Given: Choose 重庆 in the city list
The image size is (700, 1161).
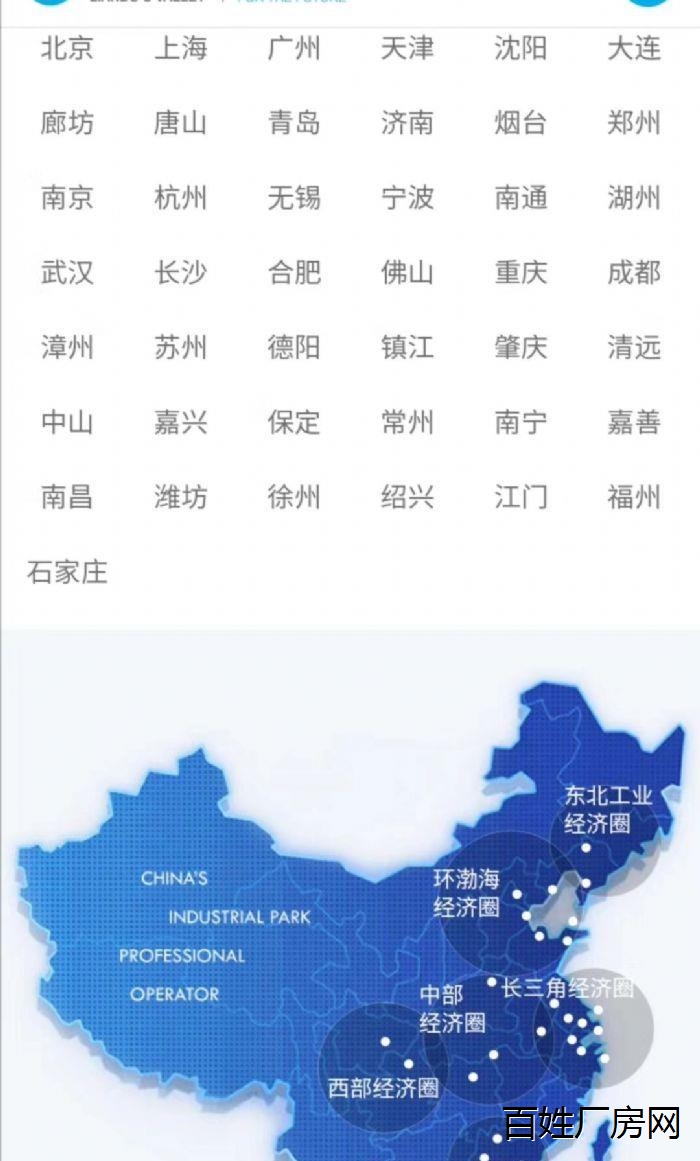Looking at the screenshot, I should [x=521, y=272].
